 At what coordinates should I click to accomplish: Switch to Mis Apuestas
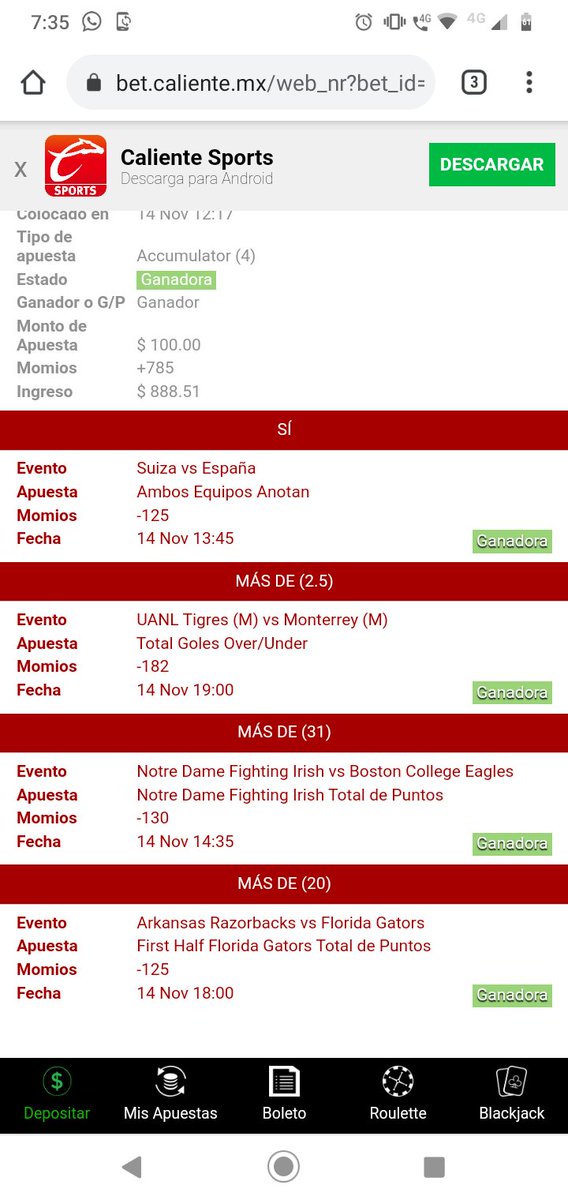pos(170,1094)
